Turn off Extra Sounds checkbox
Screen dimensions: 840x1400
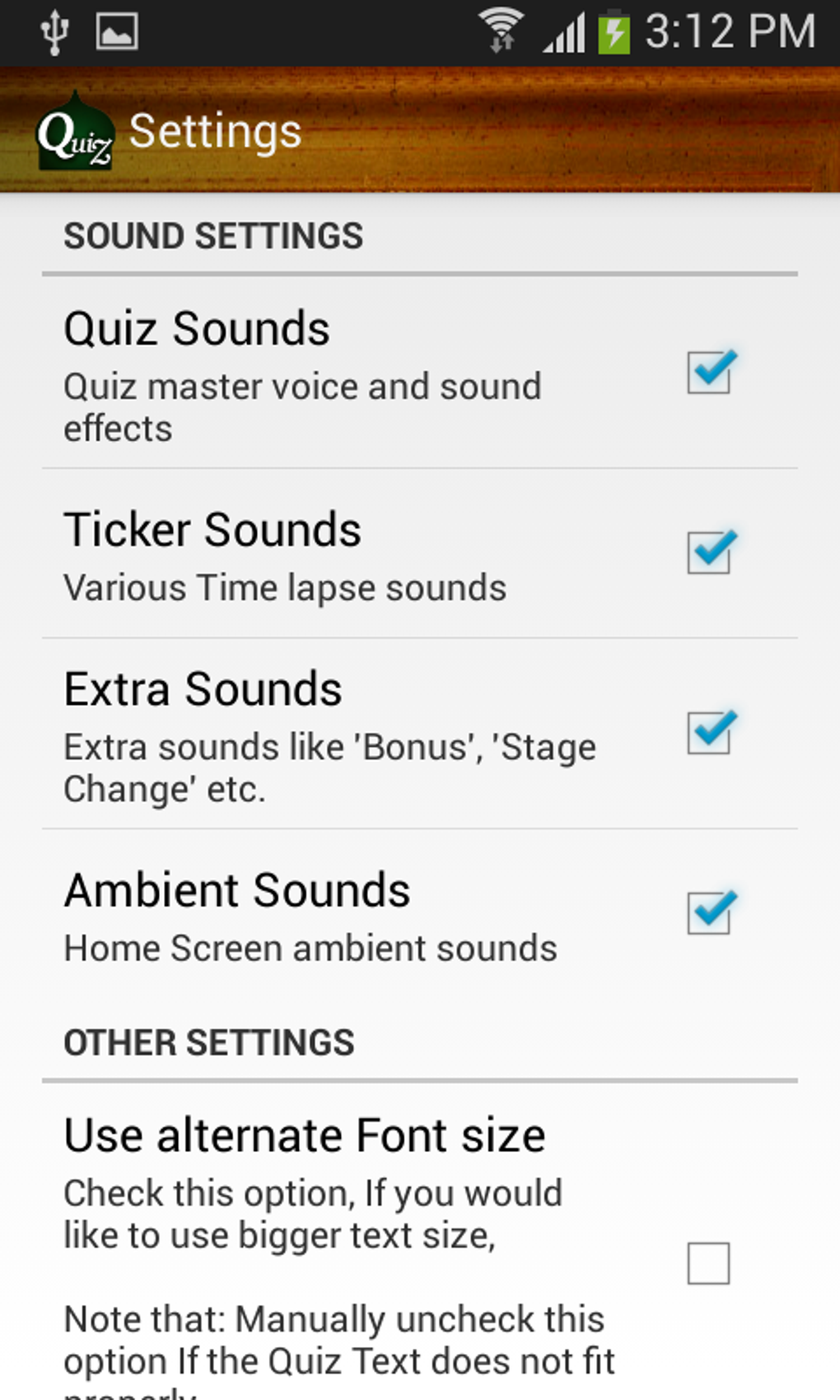[709, 733]
